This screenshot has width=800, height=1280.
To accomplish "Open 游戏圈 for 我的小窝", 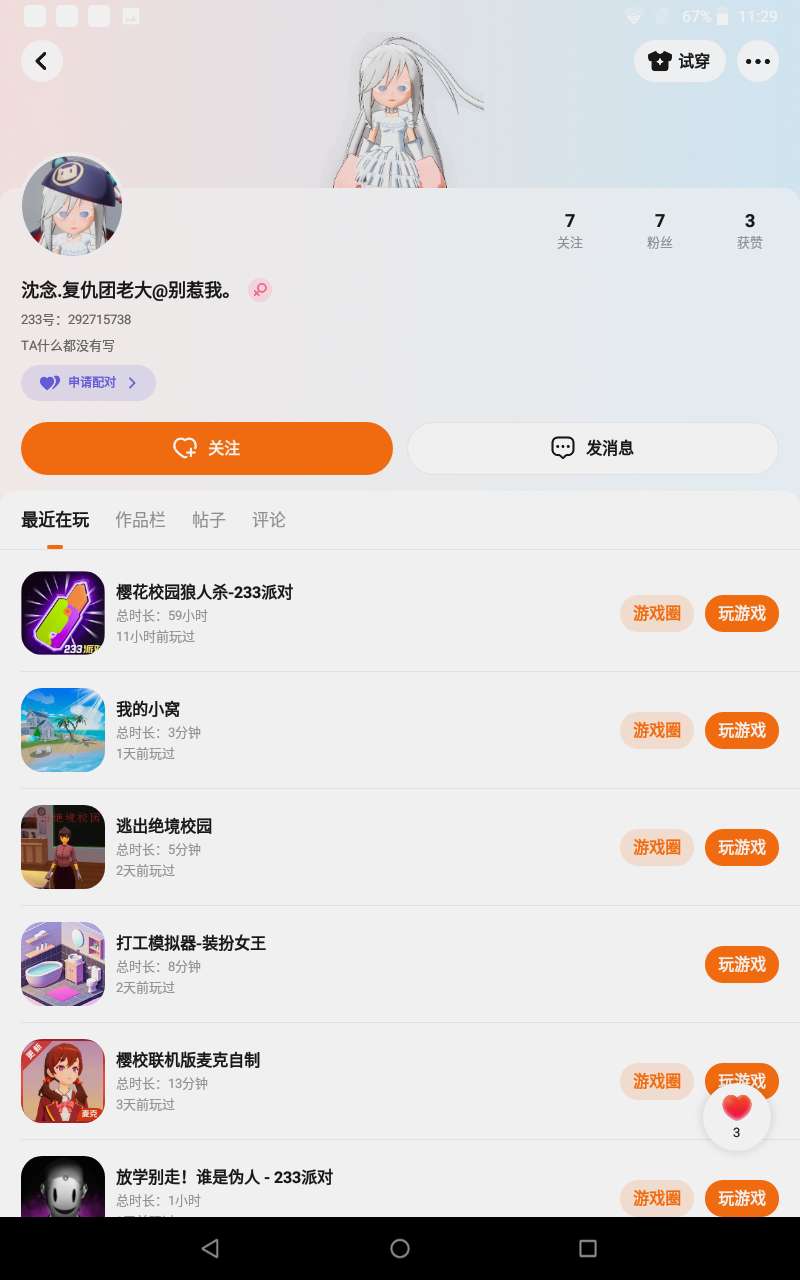I will (x=657, y=730).
